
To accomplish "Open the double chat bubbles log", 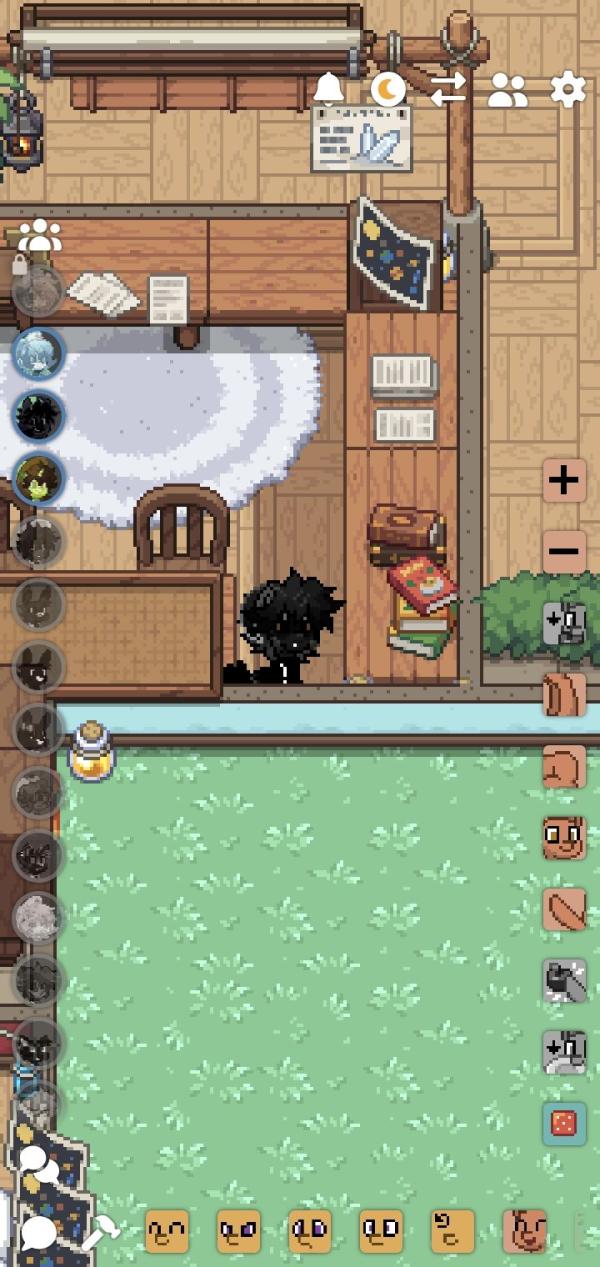I will (x=38, y=1165).
